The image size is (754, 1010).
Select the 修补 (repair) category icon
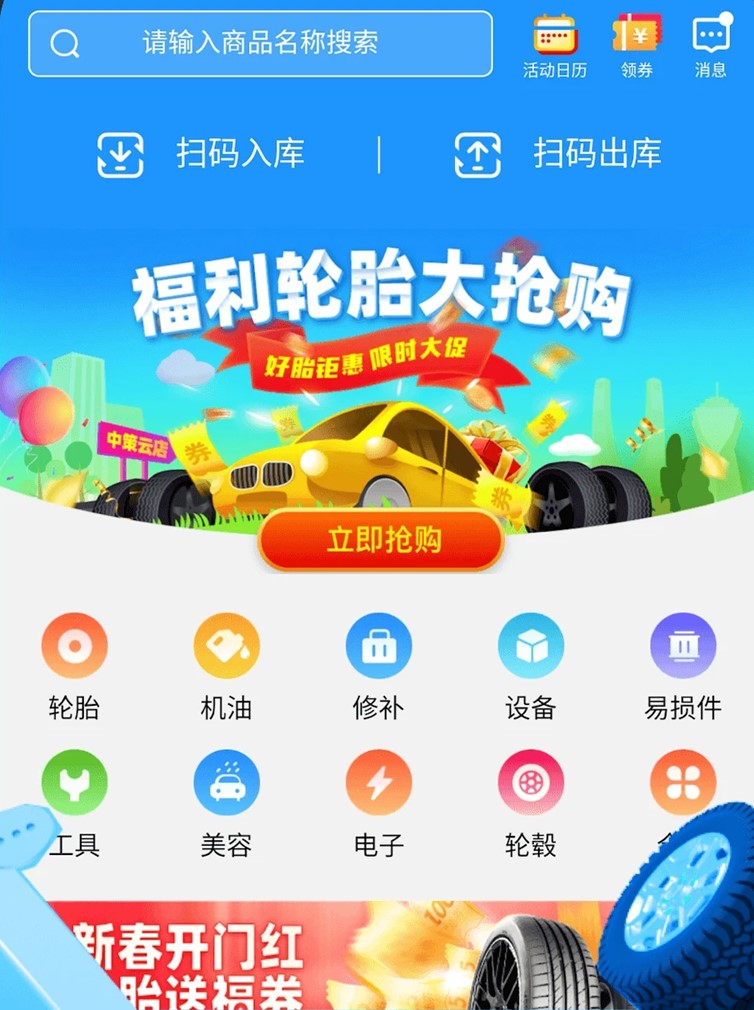(x=379, y=647)
